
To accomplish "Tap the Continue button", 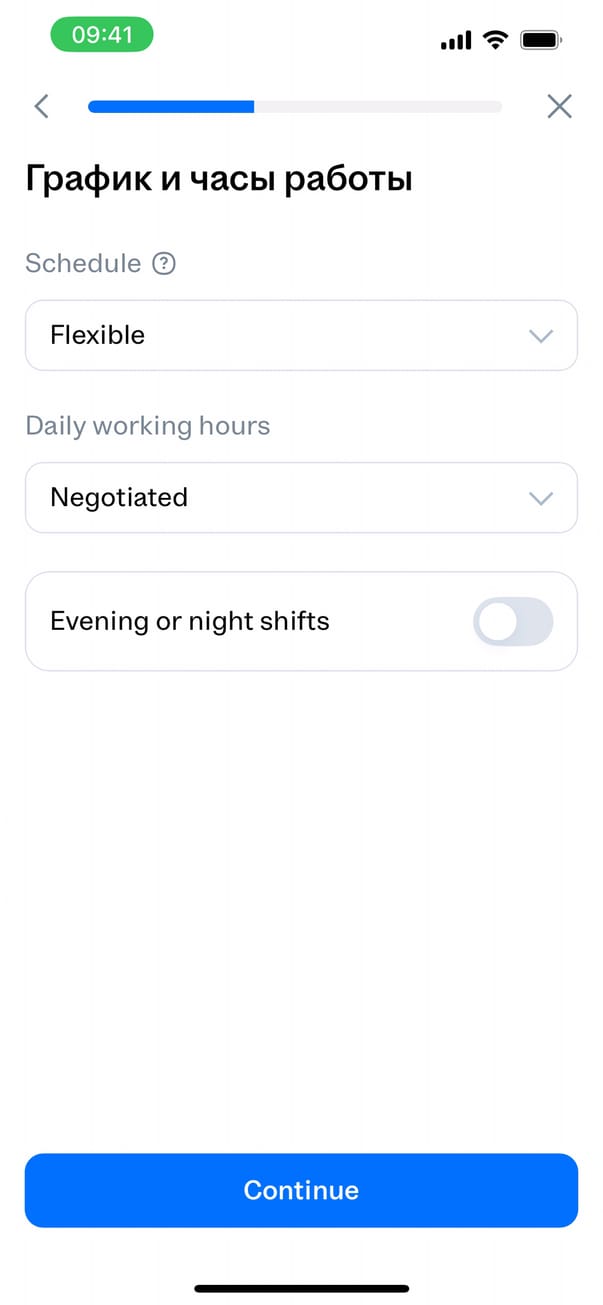I will [x=301, y=1190].
